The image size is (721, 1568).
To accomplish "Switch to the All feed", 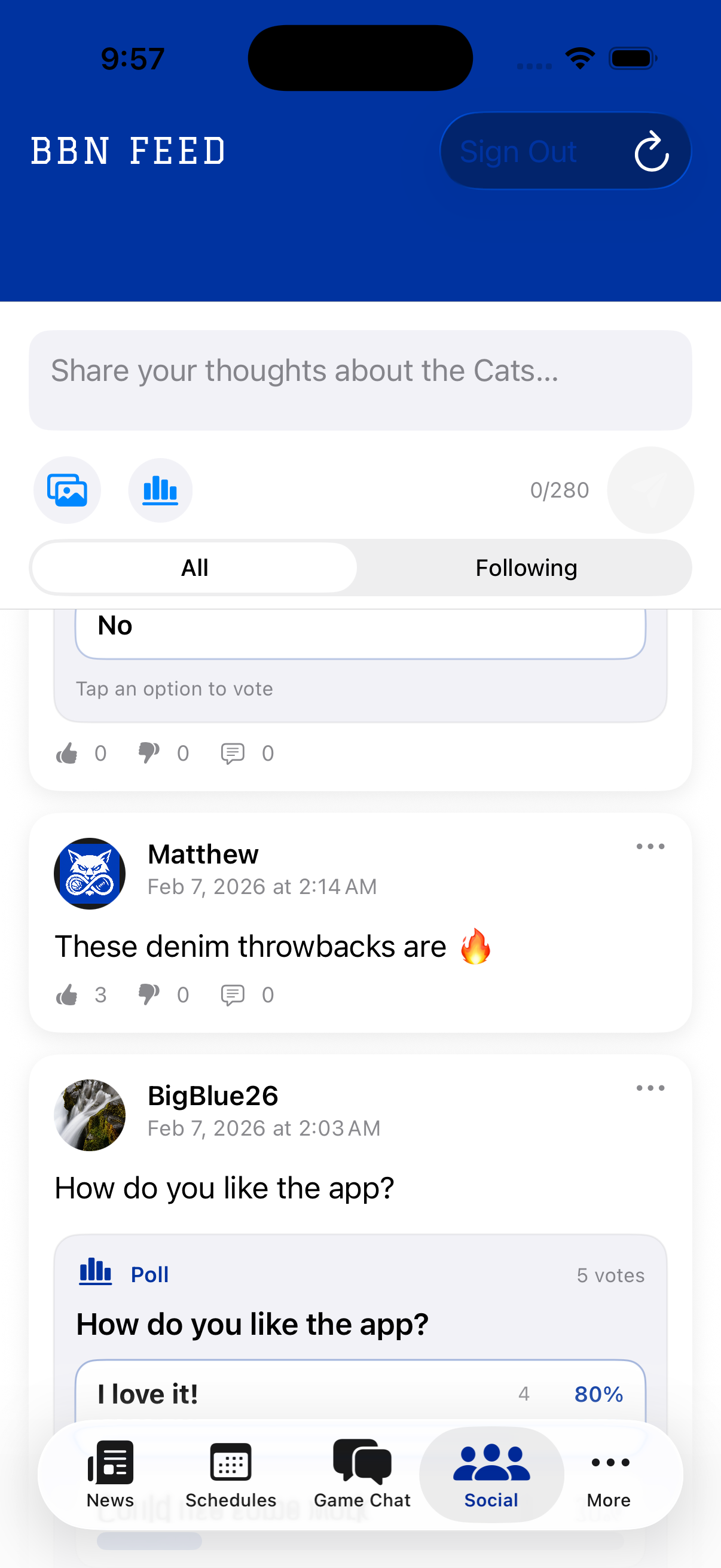I will 194,567.
